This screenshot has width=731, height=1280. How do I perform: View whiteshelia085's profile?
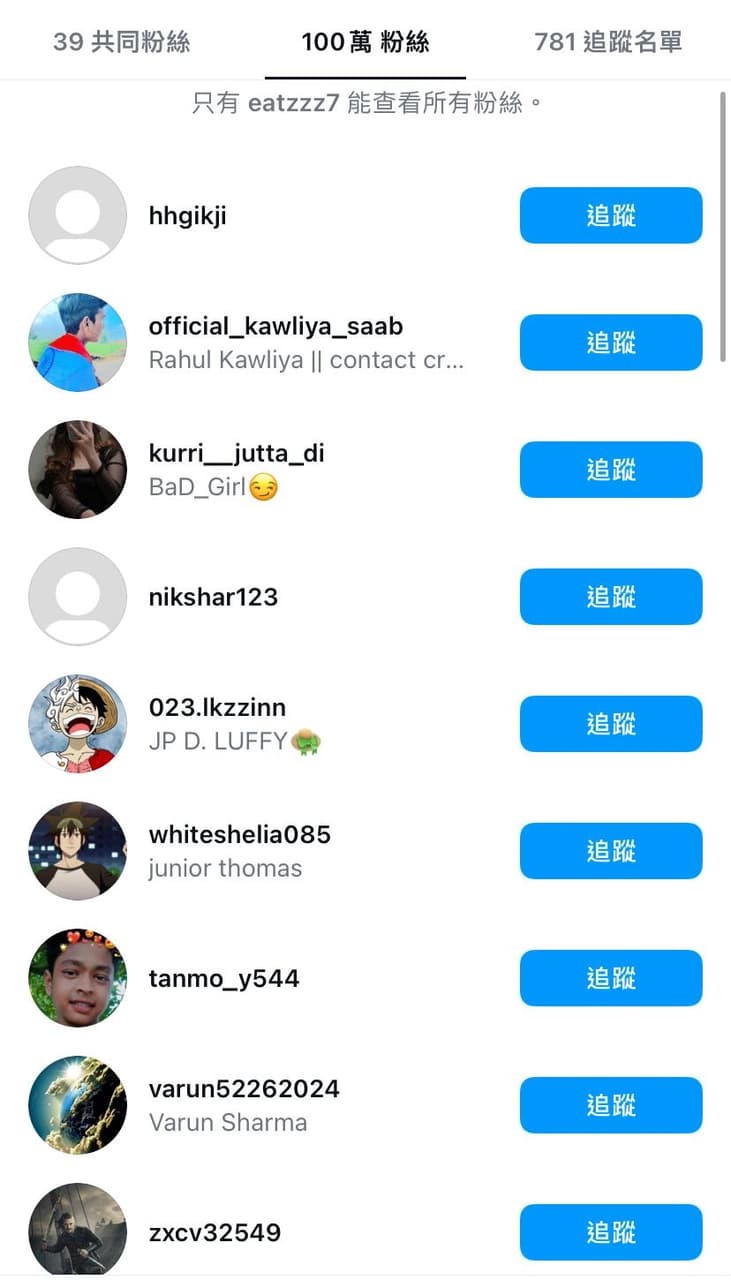tap(239, 835)
